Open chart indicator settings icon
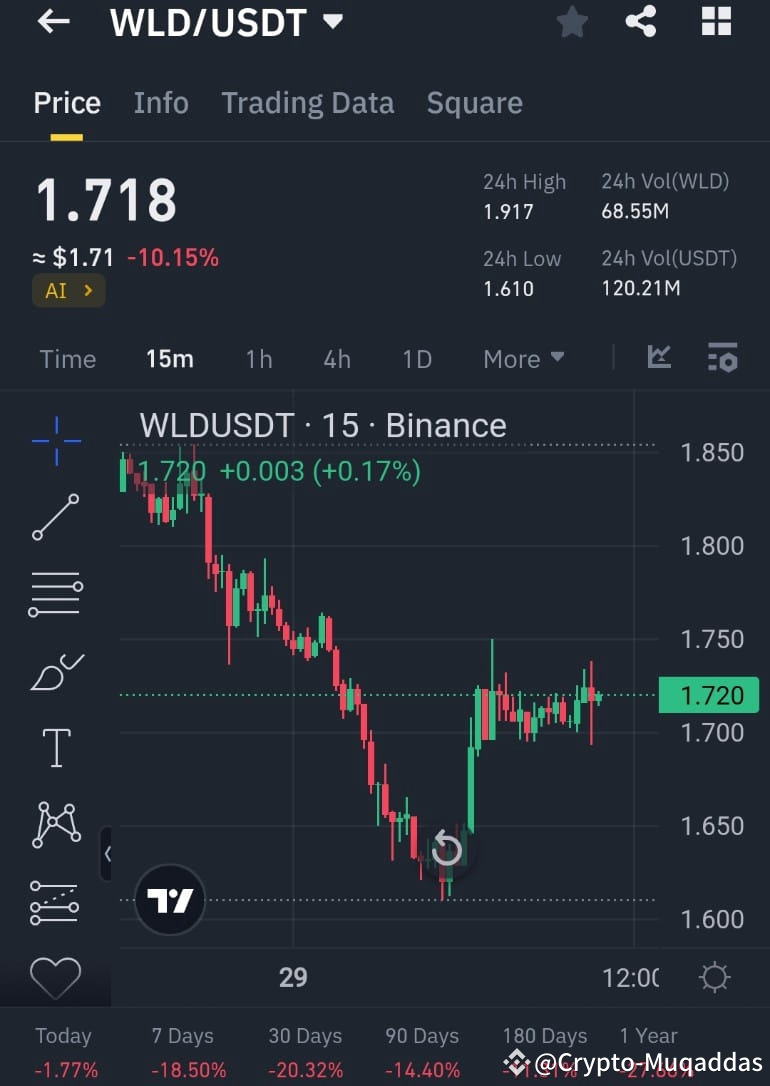 [723, 358]
